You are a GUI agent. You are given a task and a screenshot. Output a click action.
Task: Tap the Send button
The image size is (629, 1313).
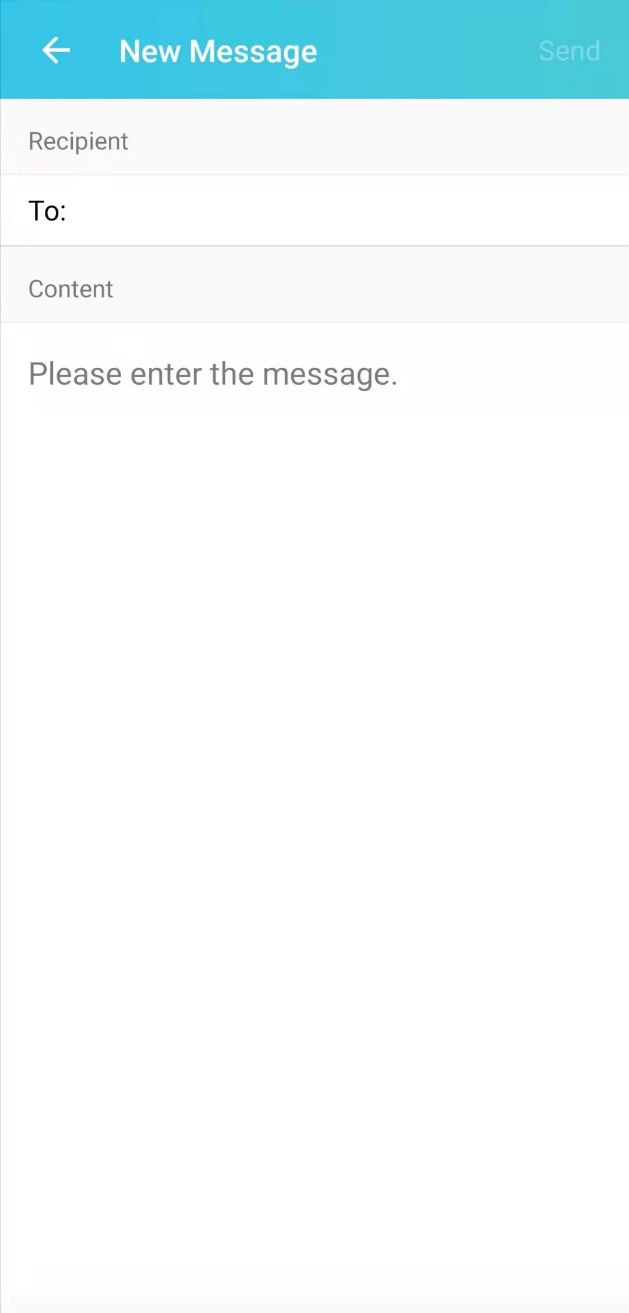click(569, 51)
